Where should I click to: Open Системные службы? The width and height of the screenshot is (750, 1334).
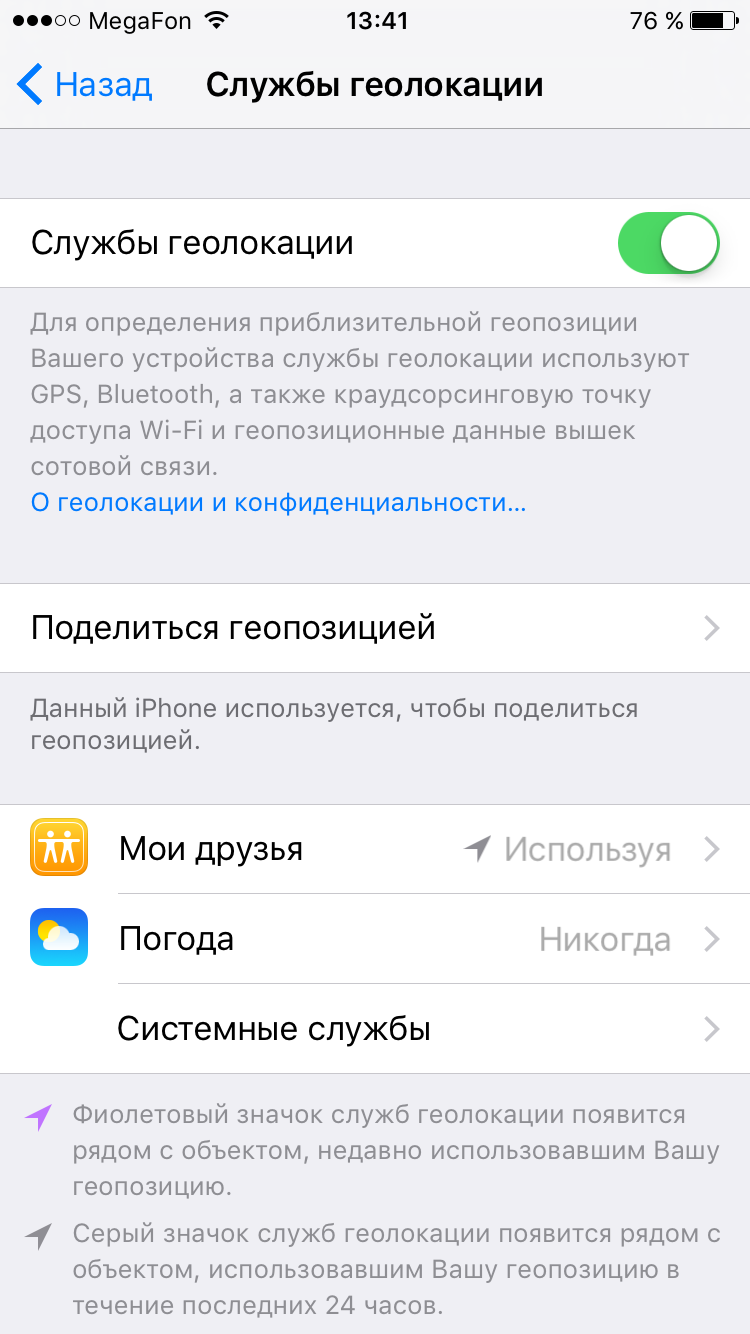pyautogui.click(x=375, y=1029)
